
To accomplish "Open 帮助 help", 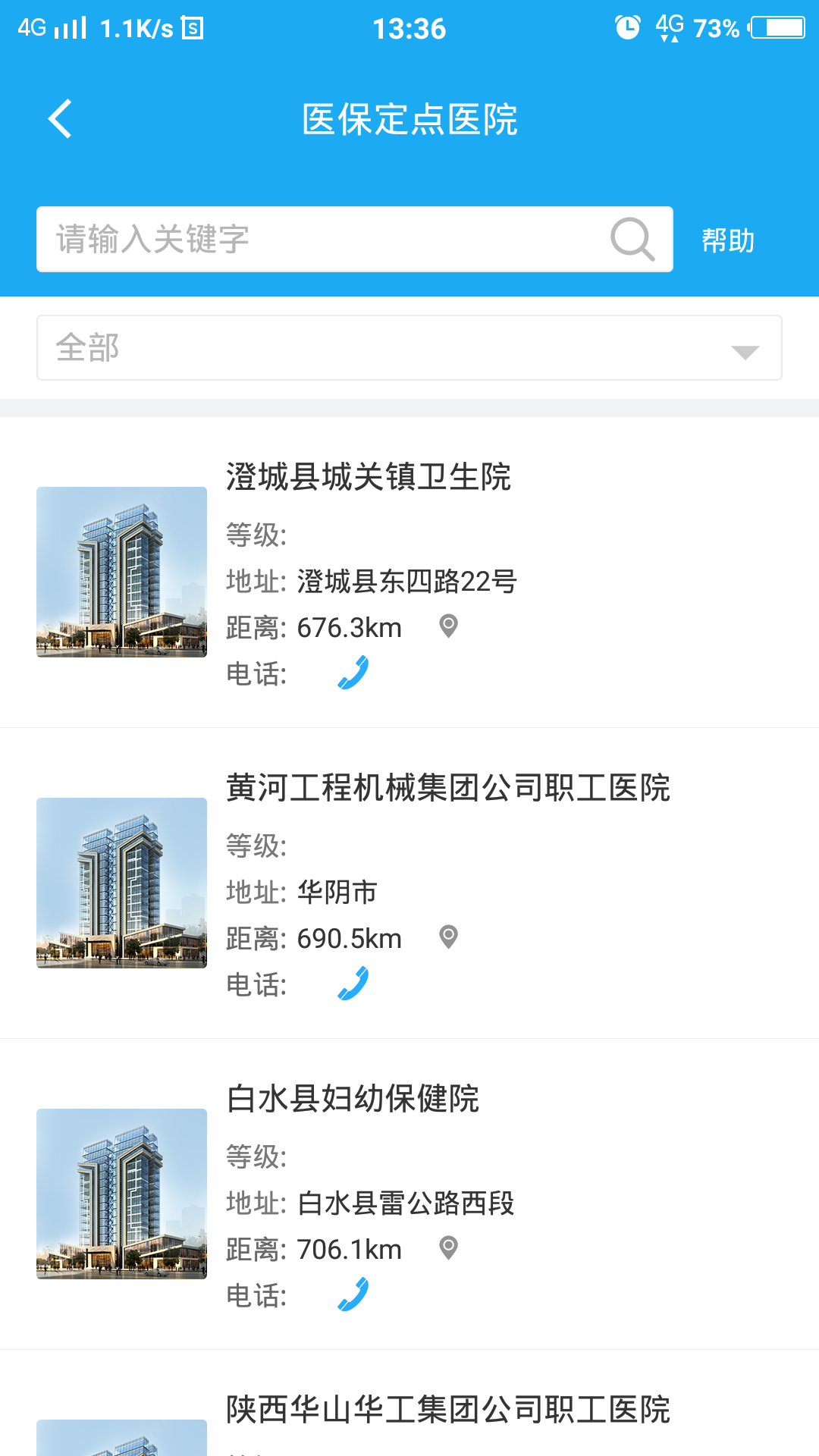I will click(x=728, y=240).
